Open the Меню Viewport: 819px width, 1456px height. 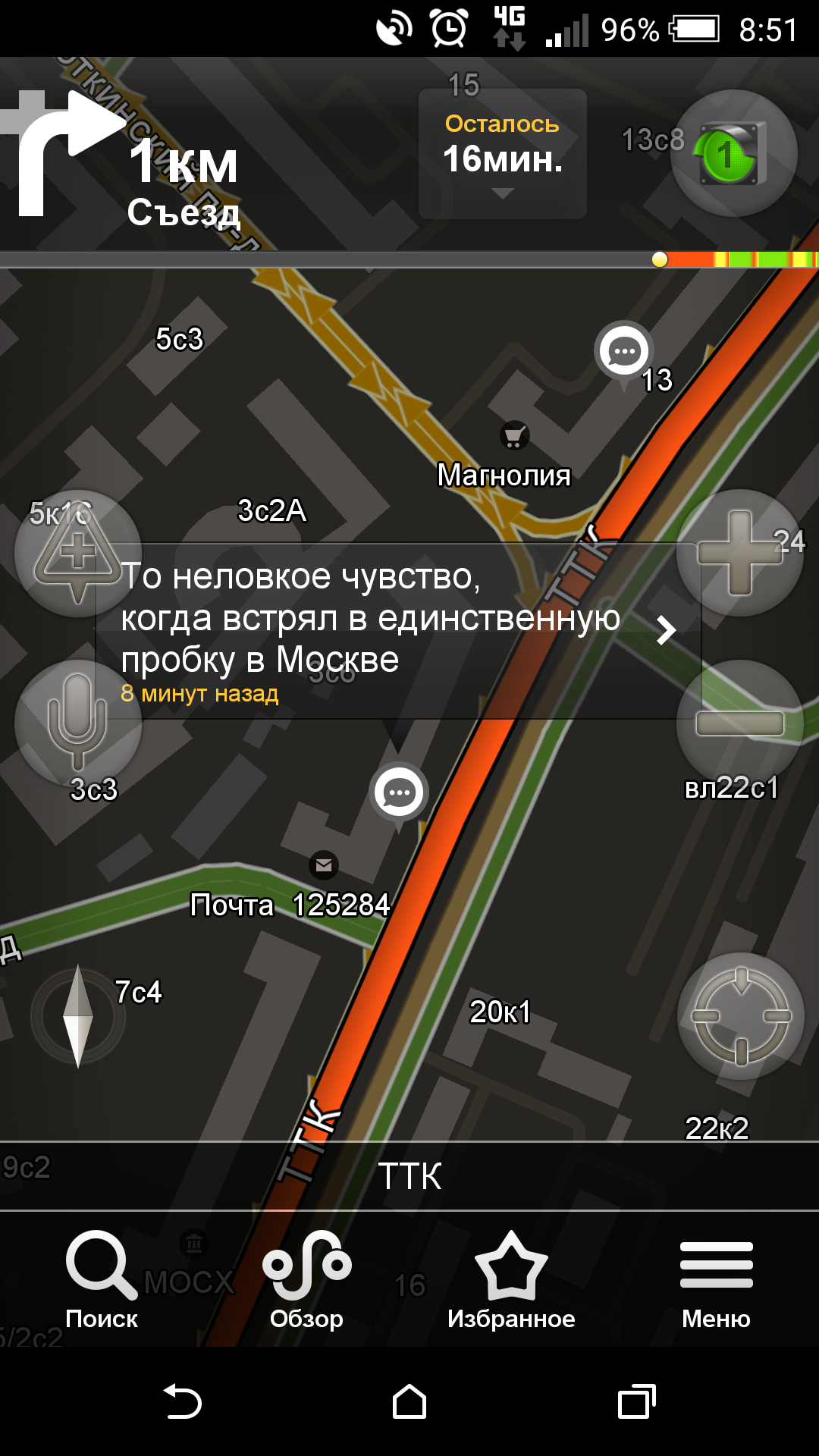[716, 1279]
